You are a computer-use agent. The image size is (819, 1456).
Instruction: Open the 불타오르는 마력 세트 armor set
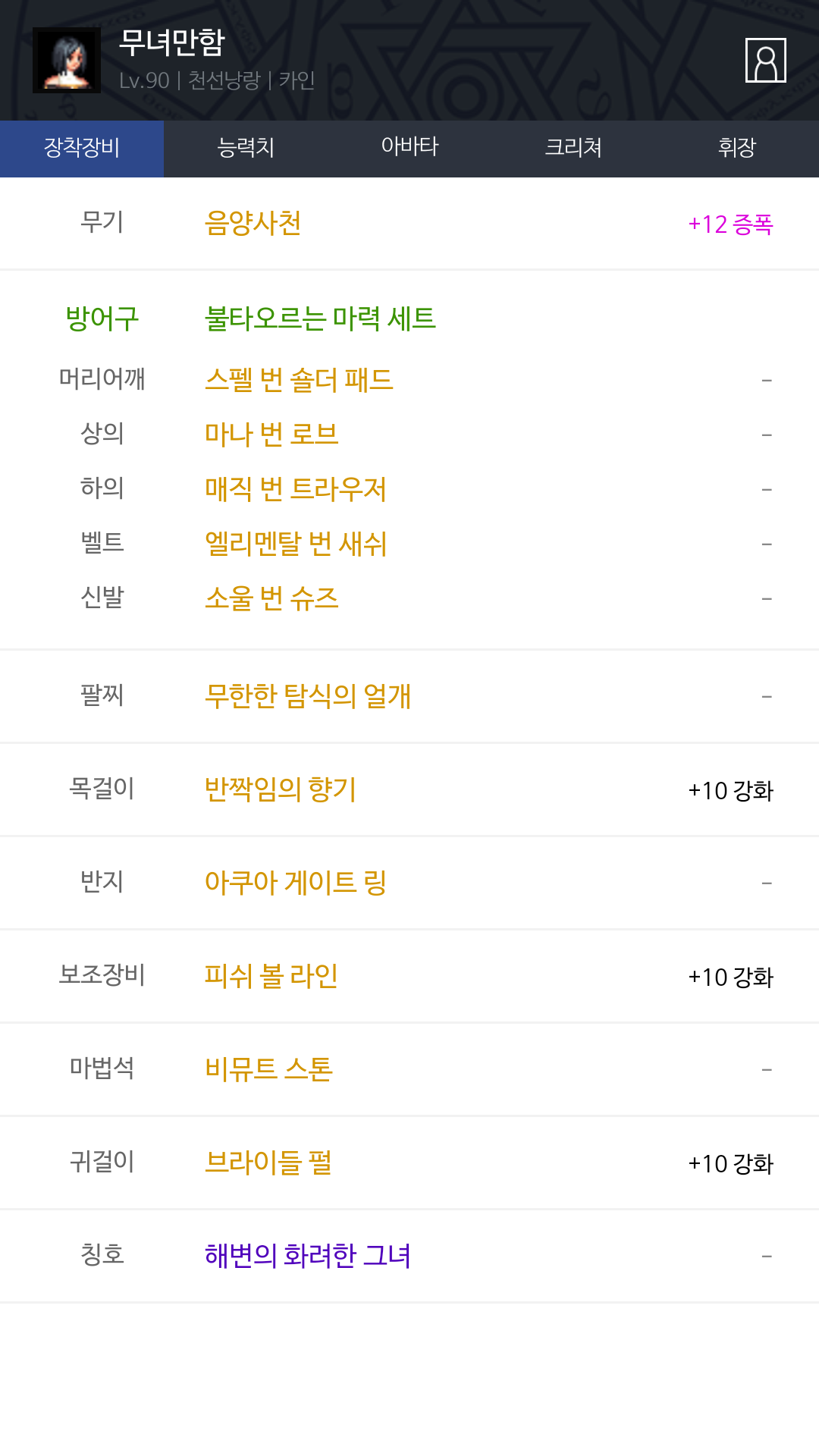[320, 318]
